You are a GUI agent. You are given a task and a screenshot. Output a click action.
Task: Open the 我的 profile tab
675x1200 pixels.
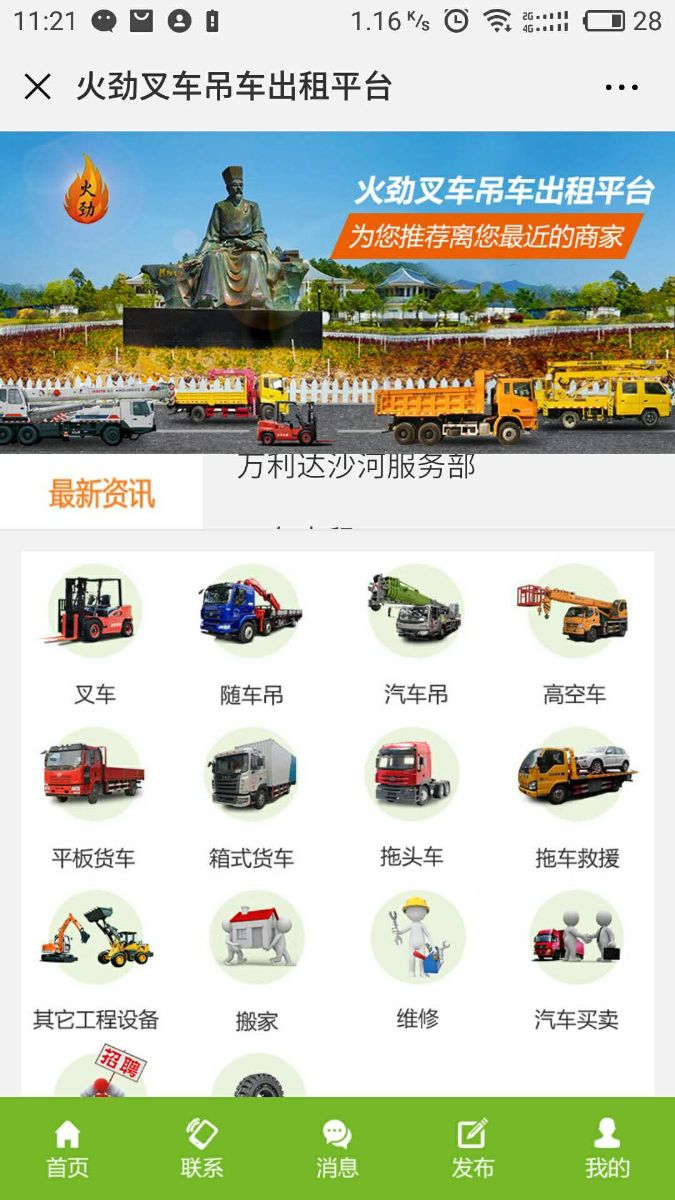pyautogui.click(x=607, y=1148)
